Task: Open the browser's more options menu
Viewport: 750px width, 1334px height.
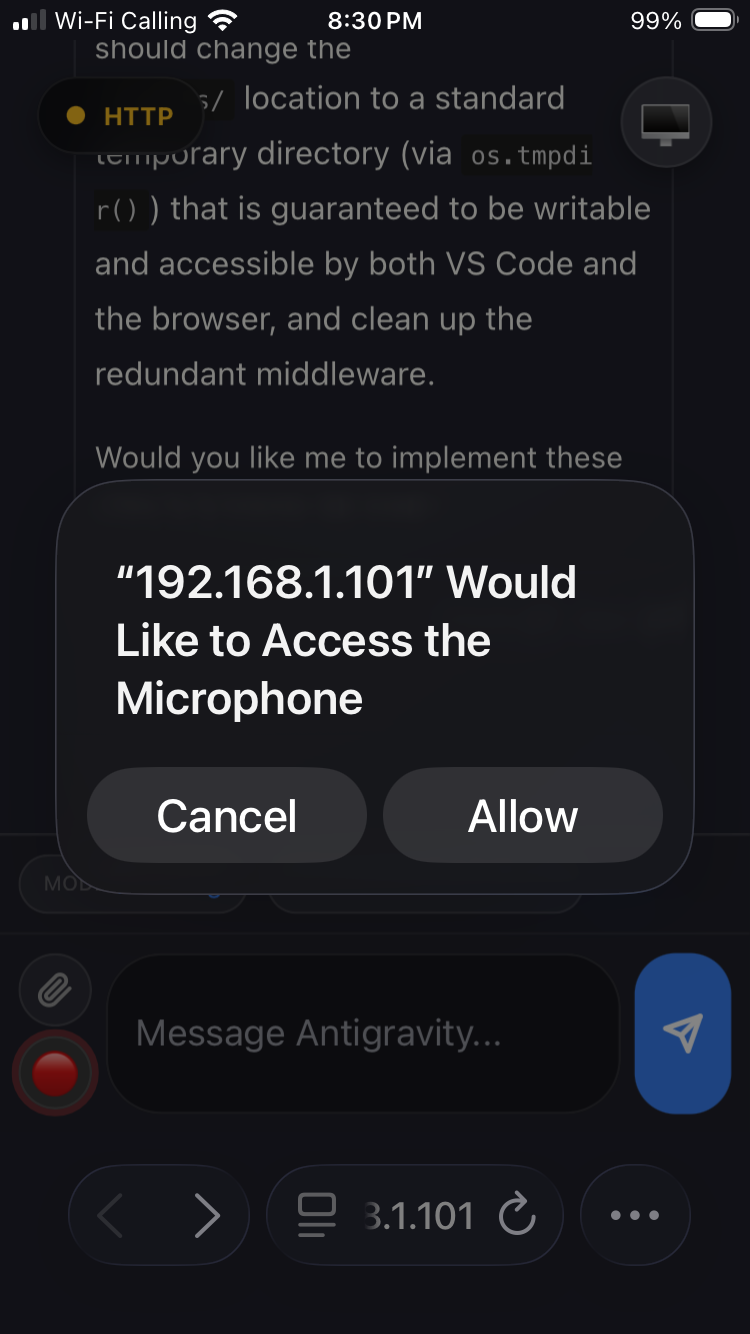Action: (x=635, y=1215)
